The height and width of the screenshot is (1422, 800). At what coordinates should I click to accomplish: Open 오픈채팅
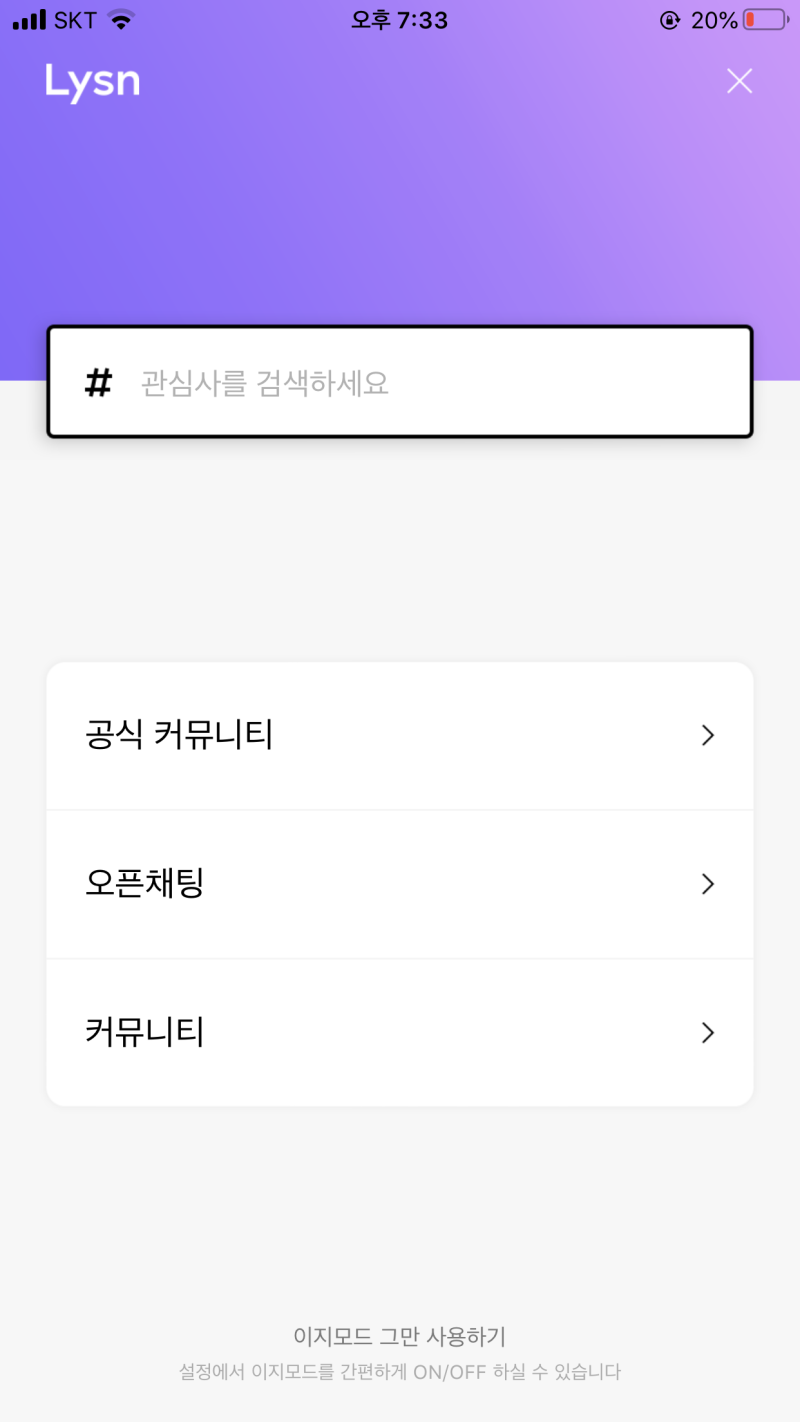(x=400, y=884)
